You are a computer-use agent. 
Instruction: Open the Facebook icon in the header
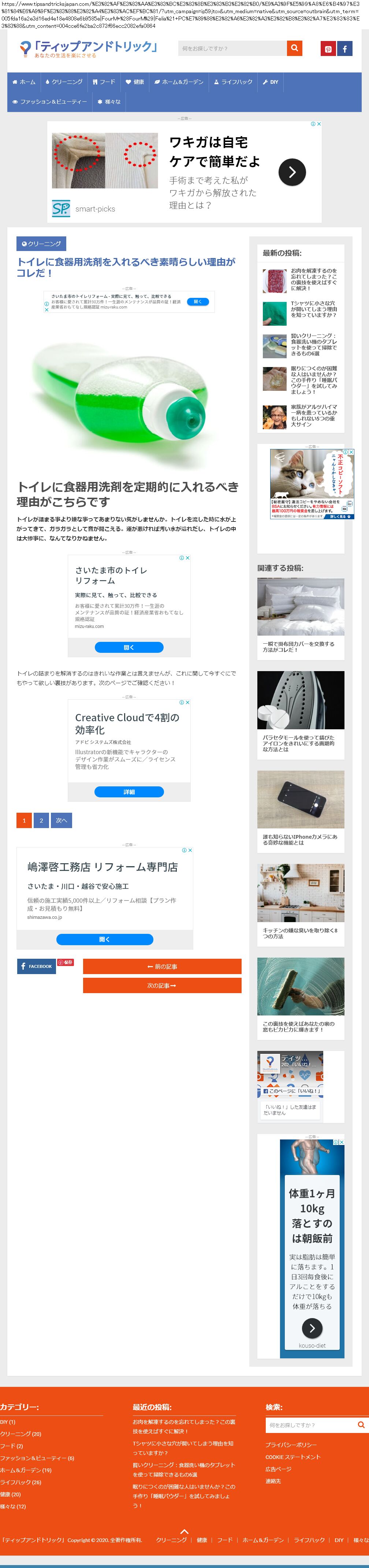[x=344, y=49]
